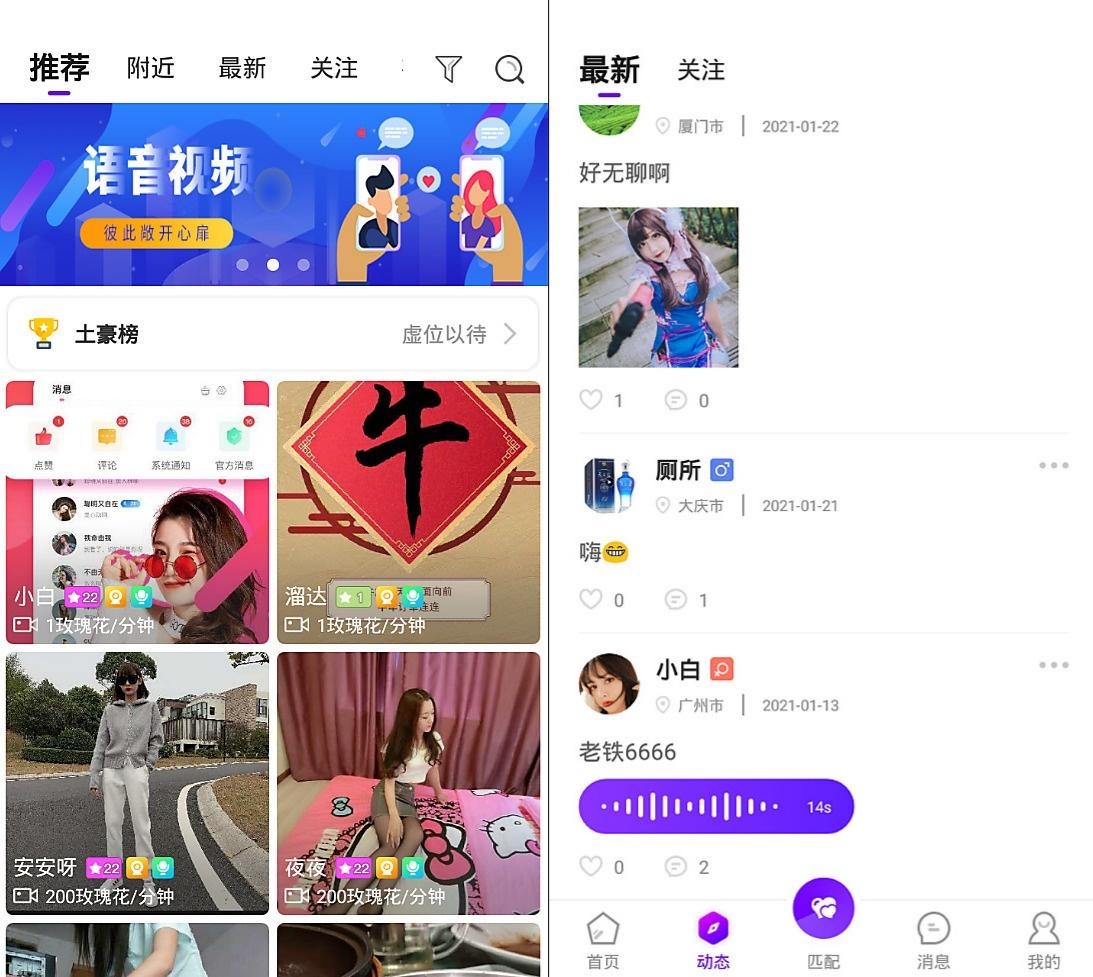Open the filter funnel icon
1093x977 pixels.
point(449,68)
